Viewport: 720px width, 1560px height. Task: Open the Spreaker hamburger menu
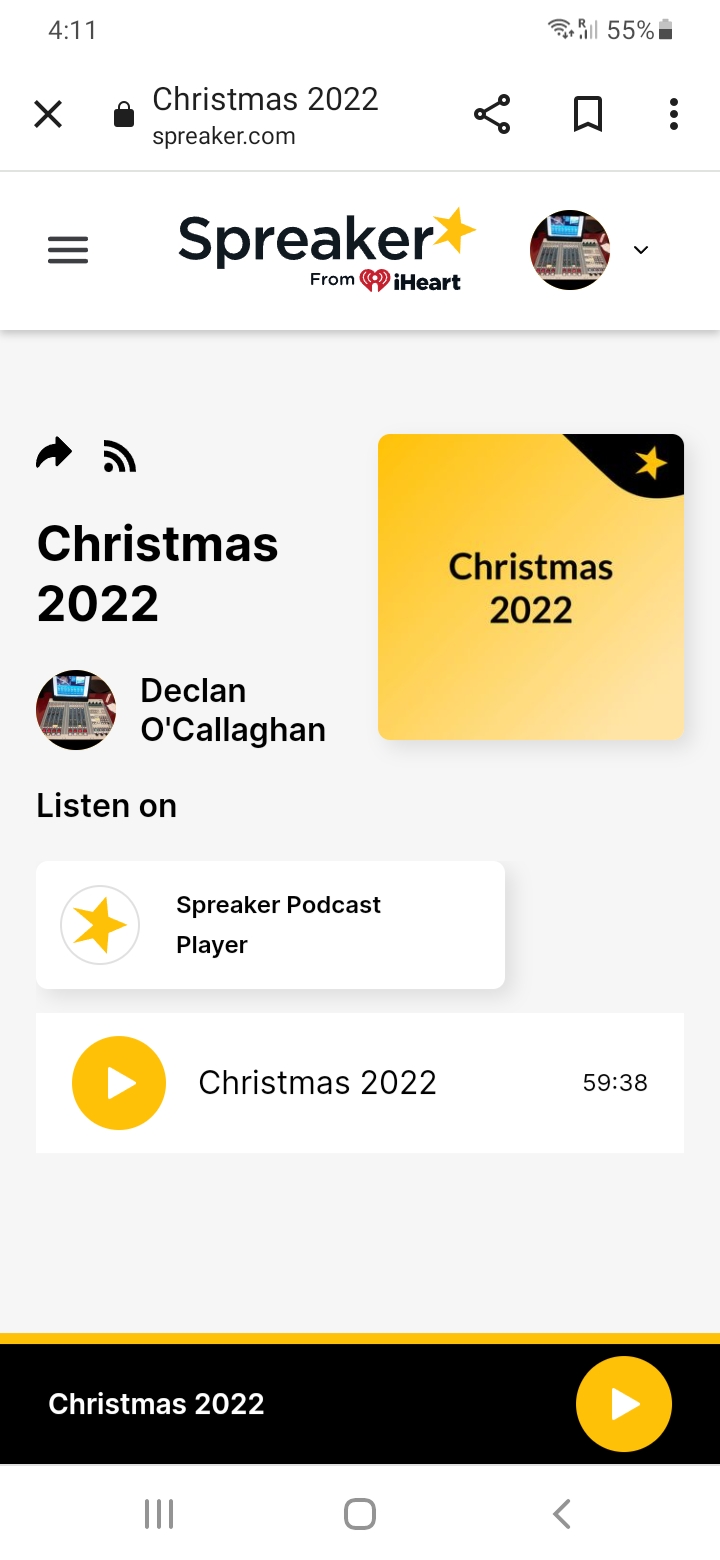point(68,250)
